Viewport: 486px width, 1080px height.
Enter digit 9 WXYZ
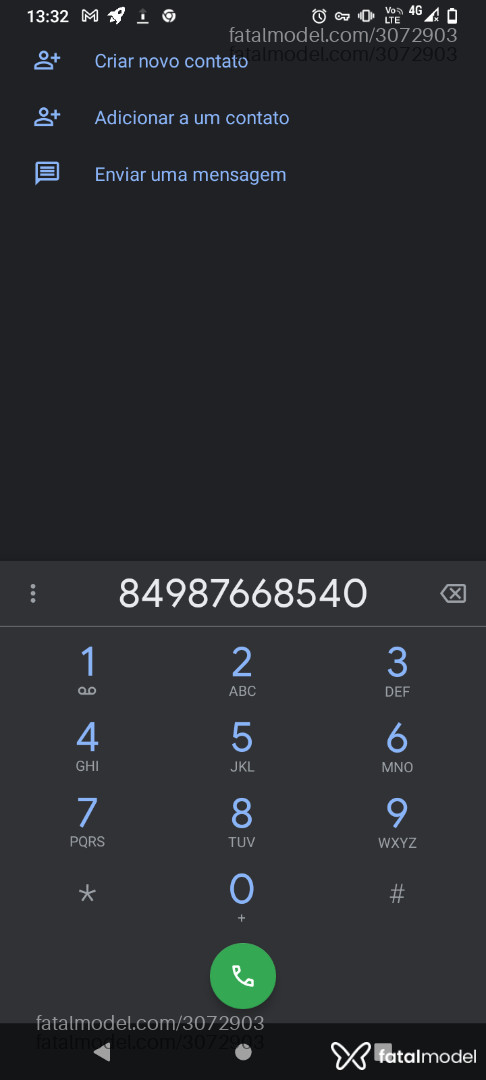click(397, 822)
